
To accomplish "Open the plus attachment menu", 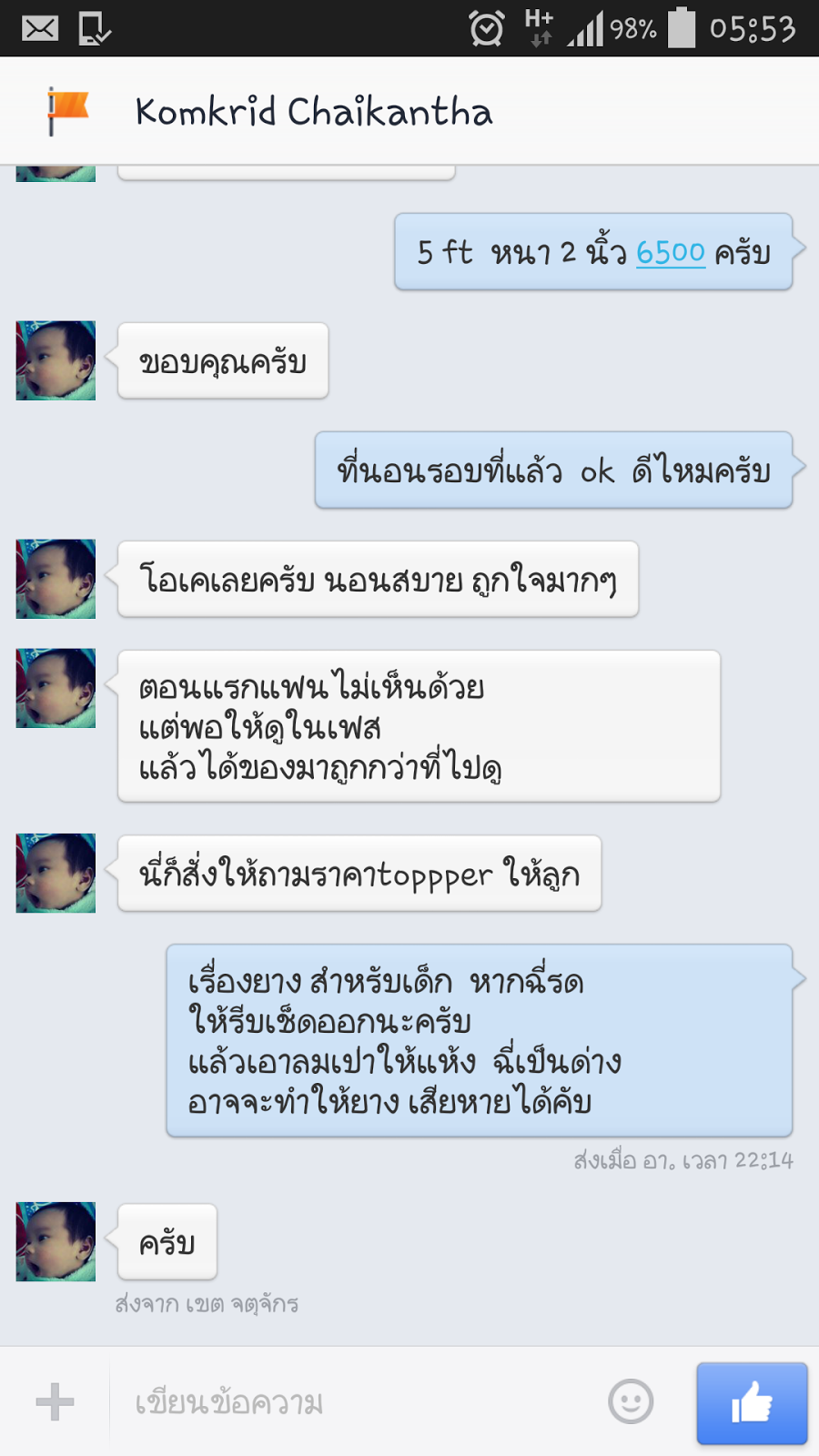I will 55,1401.
